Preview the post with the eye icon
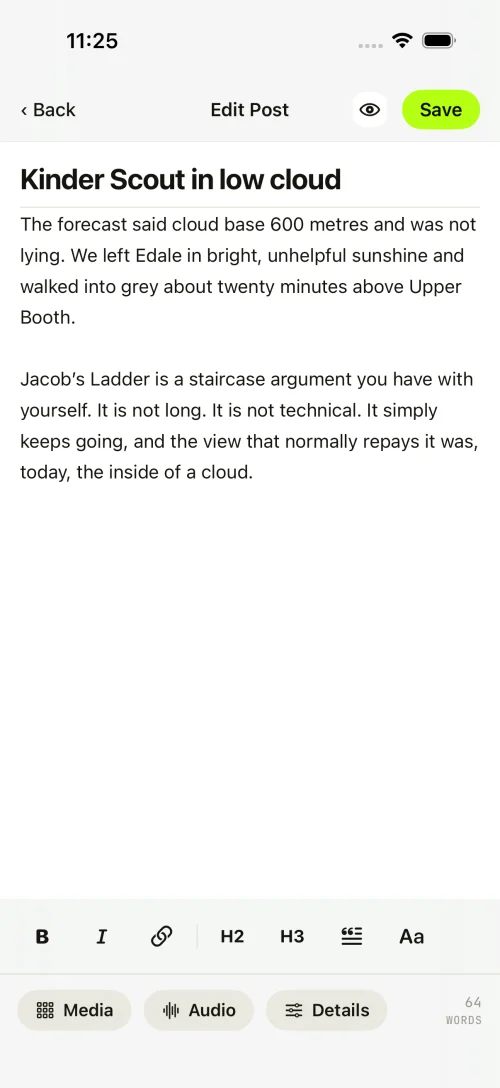This screenshot has height=1088, width=500. tap(370, 110)
